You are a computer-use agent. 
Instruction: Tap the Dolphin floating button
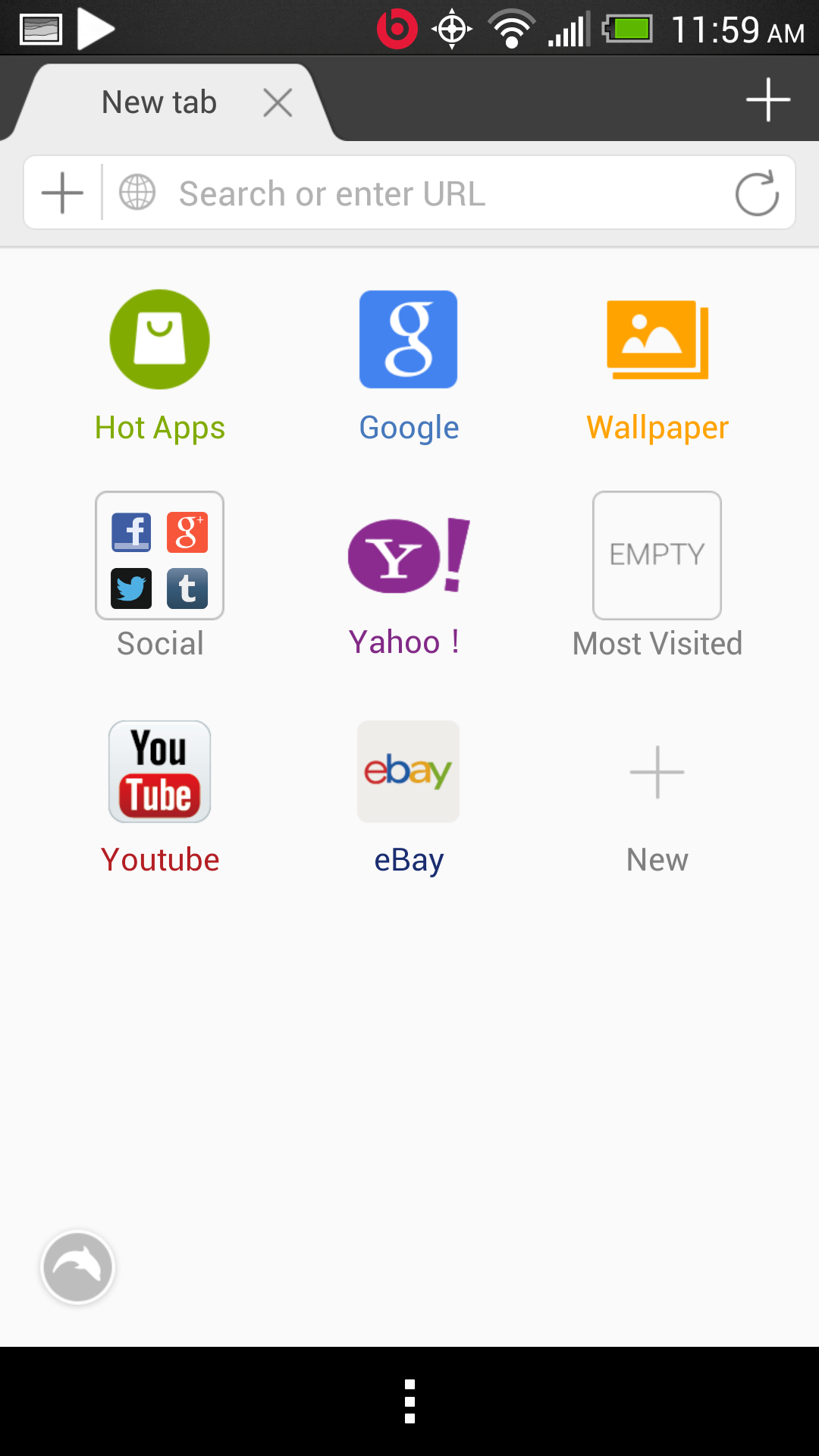click(x=77, y=1266)
